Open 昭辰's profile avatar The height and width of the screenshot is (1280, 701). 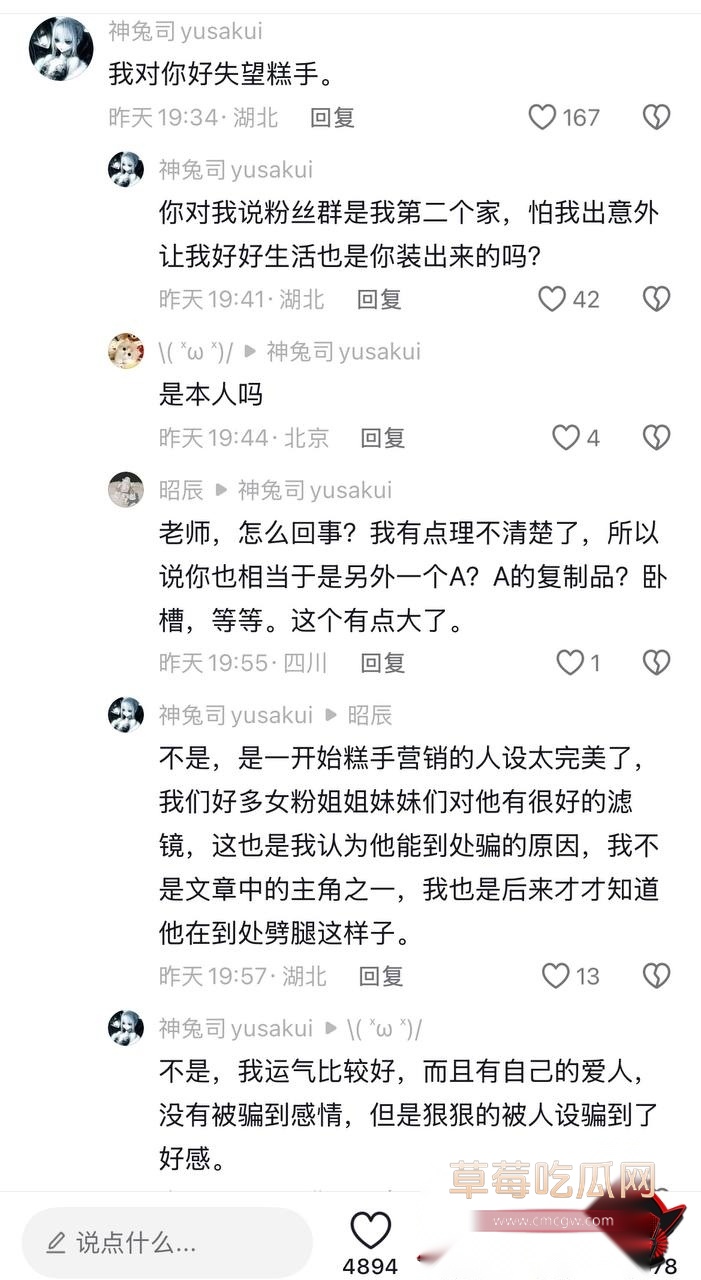tap(126, 490)
